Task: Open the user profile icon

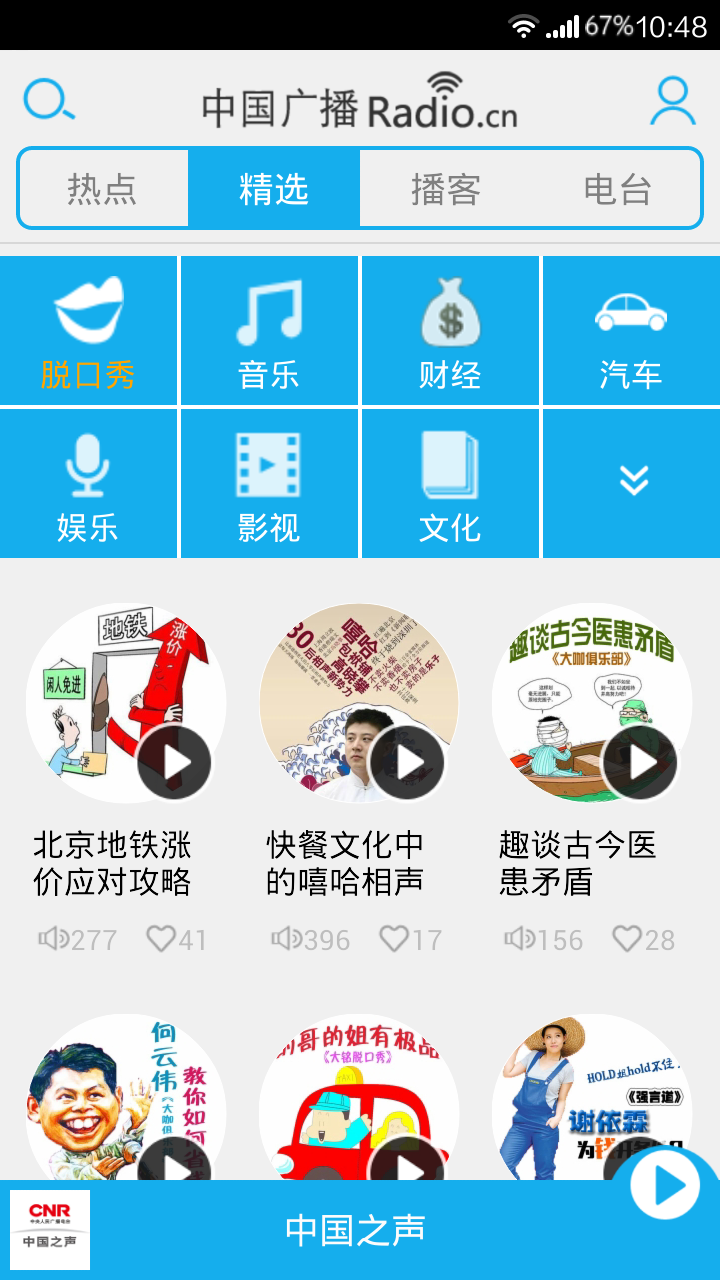Action: pyautogui.click(x=672, y=101)
